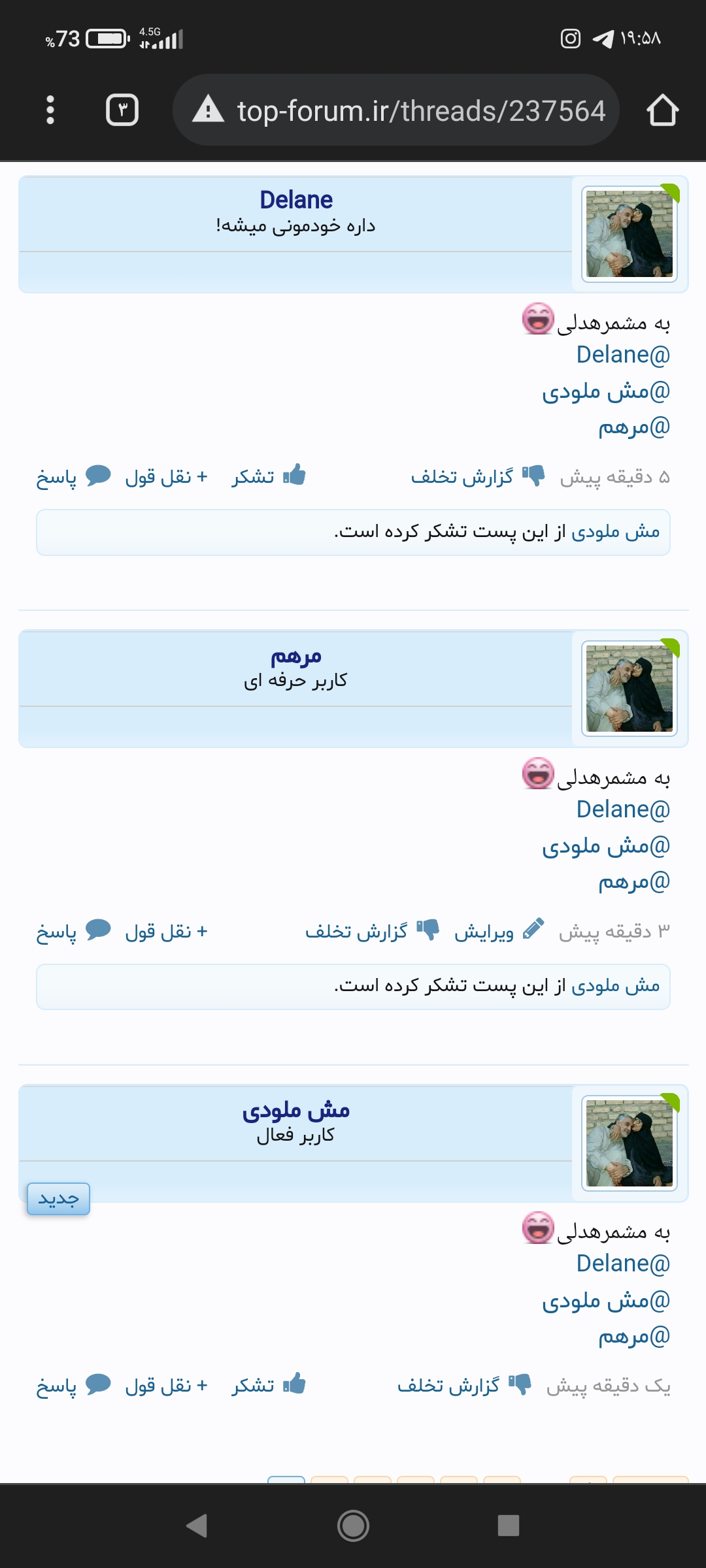Quote Delane's post with نقل قول

166,476
